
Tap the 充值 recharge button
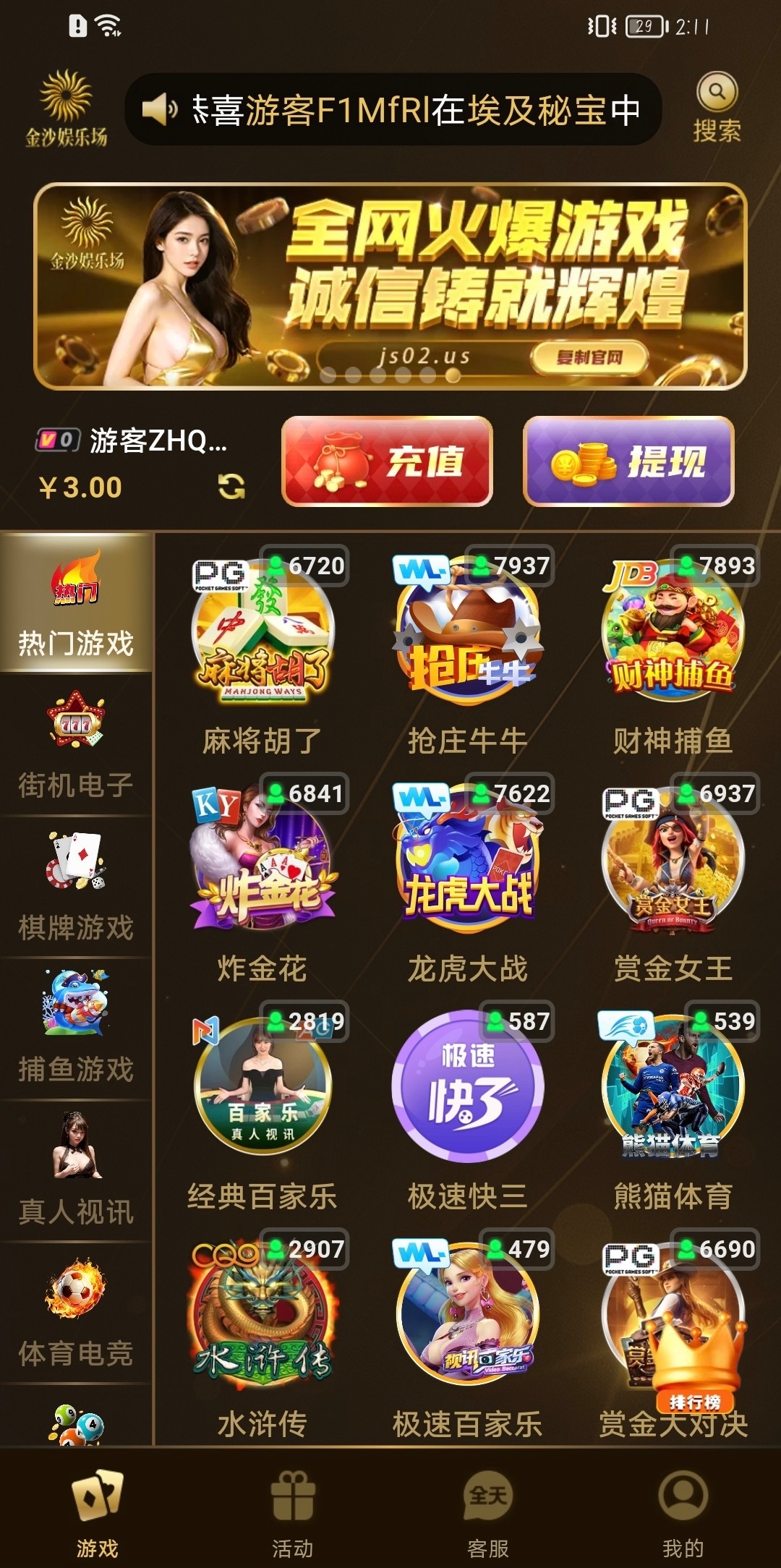tap(387, 461)
